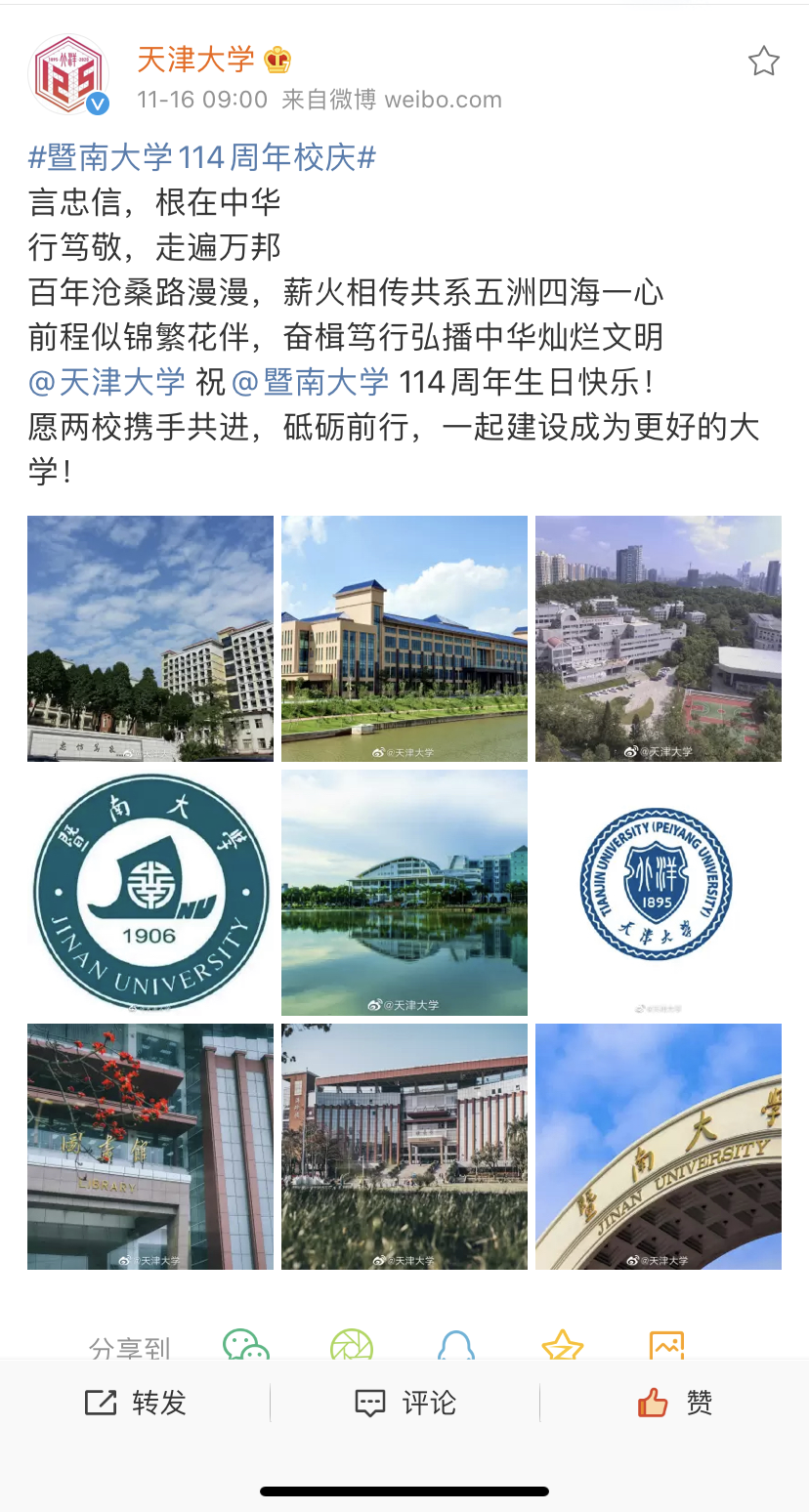The height and width of the screenshot is (1512, 809).
Task: Repost via the 转发 button
Action: click(x=135, y=1404)
